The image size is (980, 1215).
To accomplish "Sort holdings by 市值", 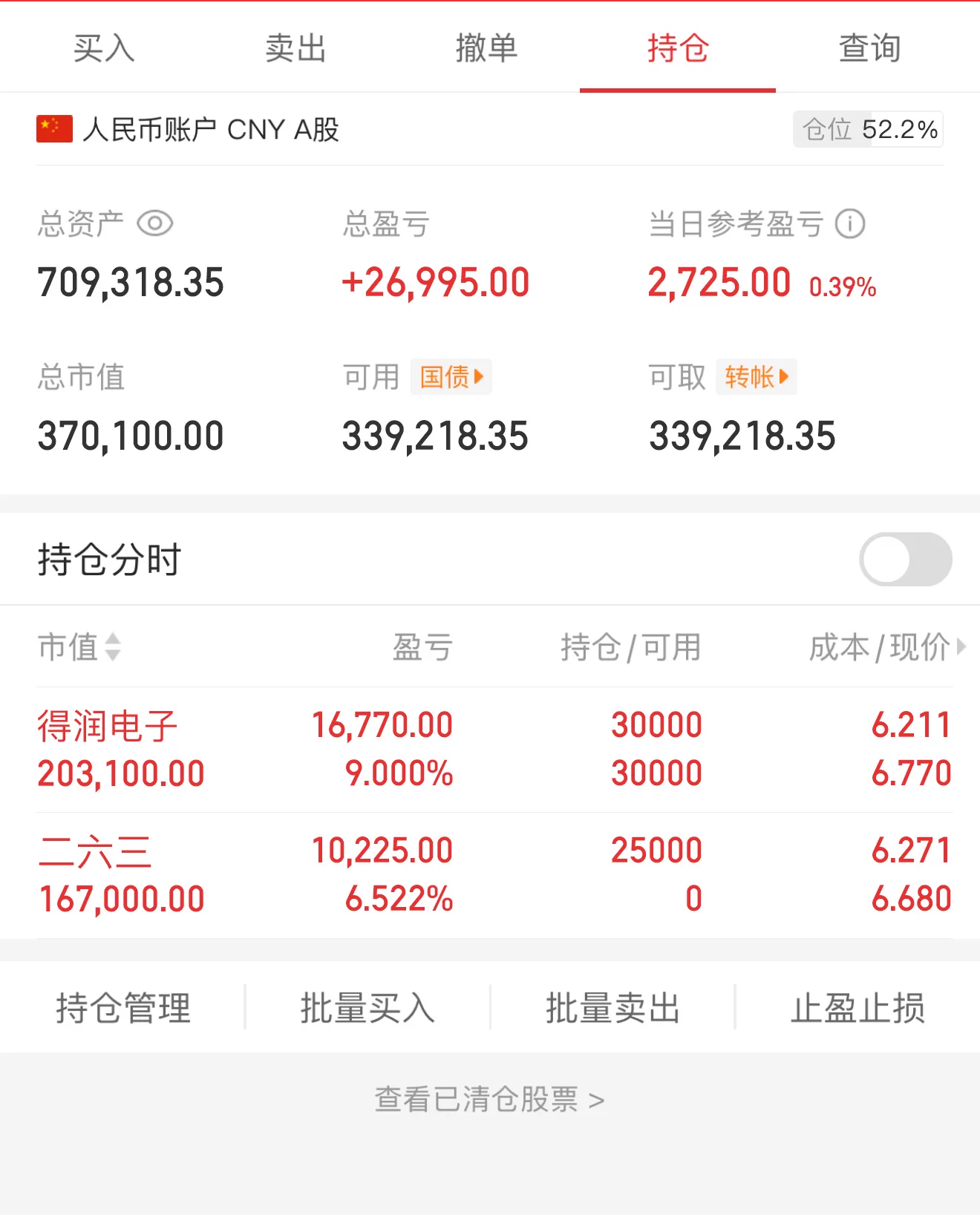I will (x=79, y=646).
